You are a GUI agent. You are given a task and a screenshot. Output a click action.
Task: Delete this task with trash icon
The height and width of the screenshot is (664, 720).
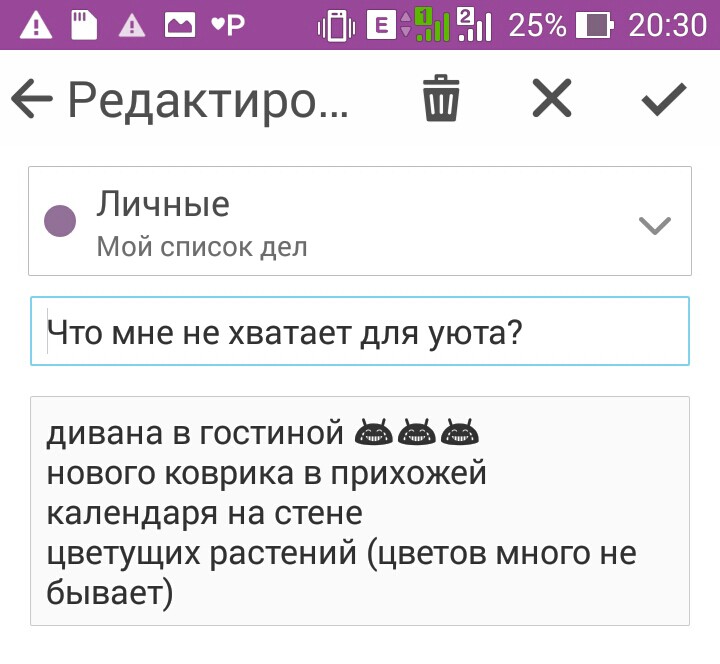pos(440,99)
